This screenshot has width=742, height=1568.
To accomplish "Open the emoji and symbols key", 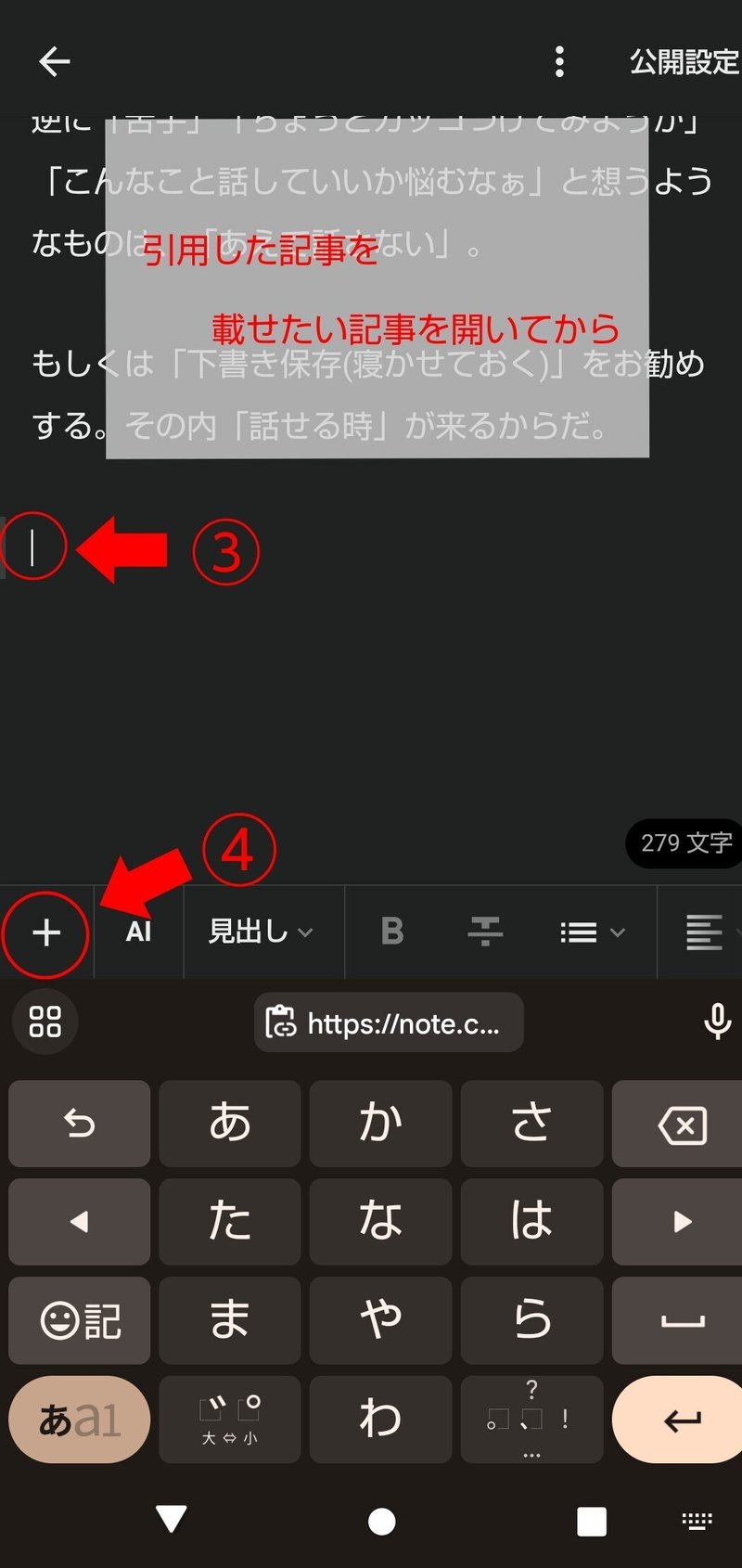I will pos(79,1320).
